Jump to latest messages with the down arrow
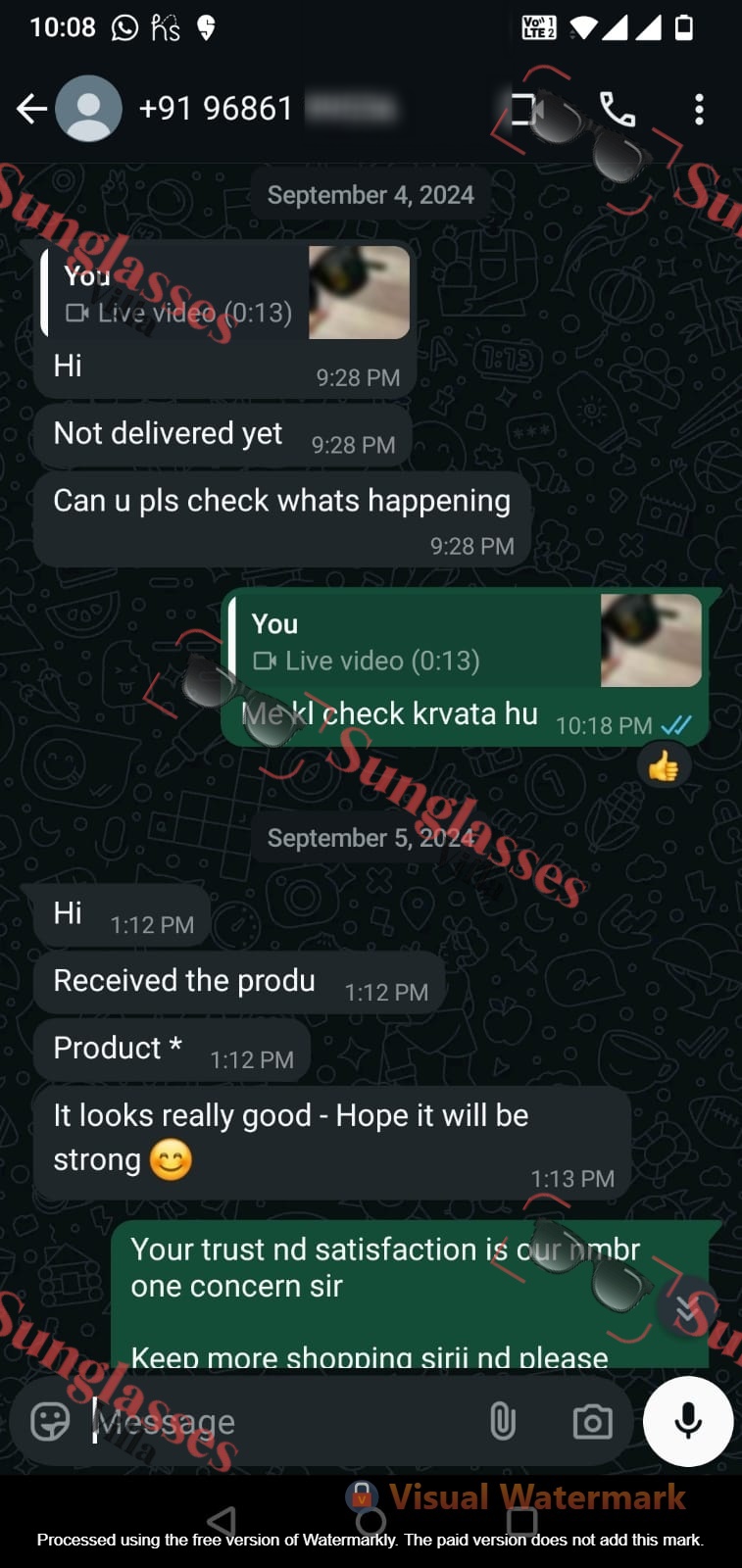Image resolution: width=742 pixels, height=1568 pixels. pyautogui.click(x=688, y=1307)
